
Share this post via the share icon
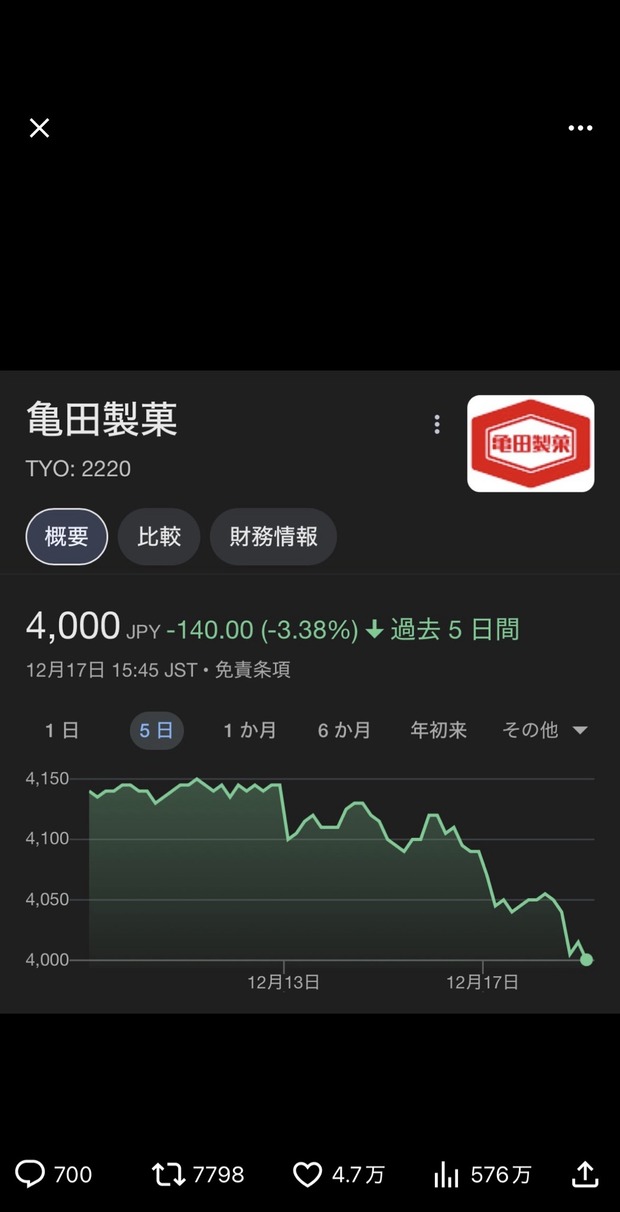[585, 1174]
